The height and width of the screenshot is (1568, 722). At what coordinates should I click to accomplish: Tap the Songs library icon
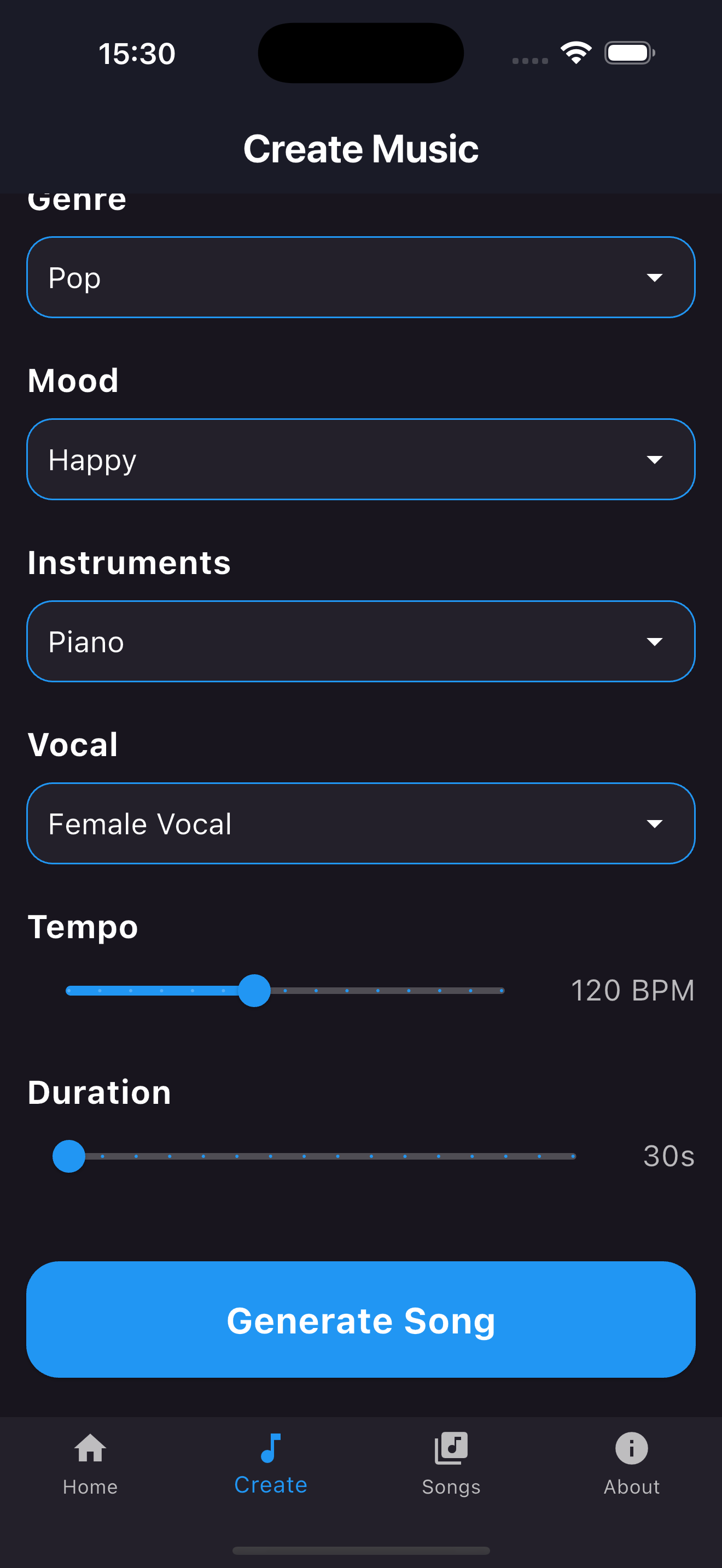(451, 1448)
